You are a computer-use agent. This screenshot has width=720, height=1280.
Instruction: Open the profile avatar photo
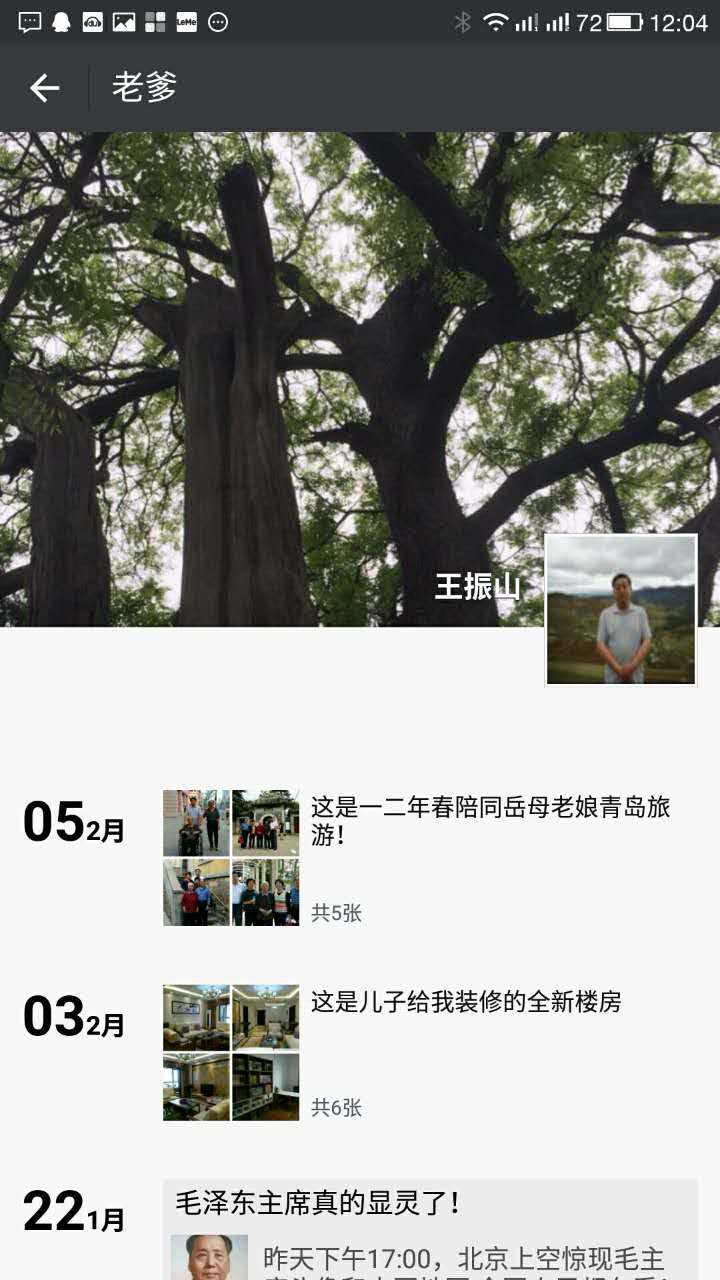coord(620,610)
